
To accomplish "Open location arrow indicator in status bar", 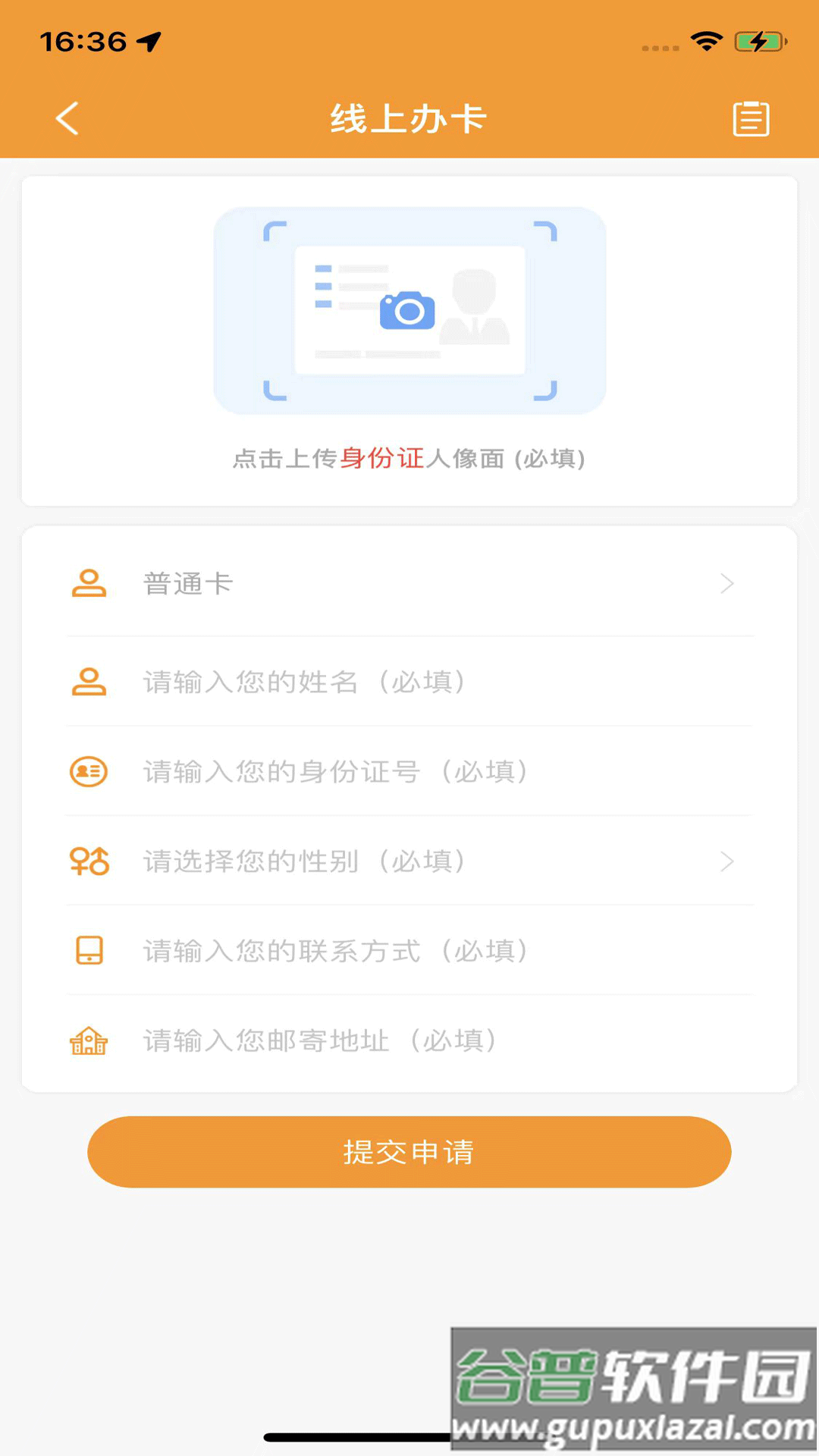I will [149, 41].
